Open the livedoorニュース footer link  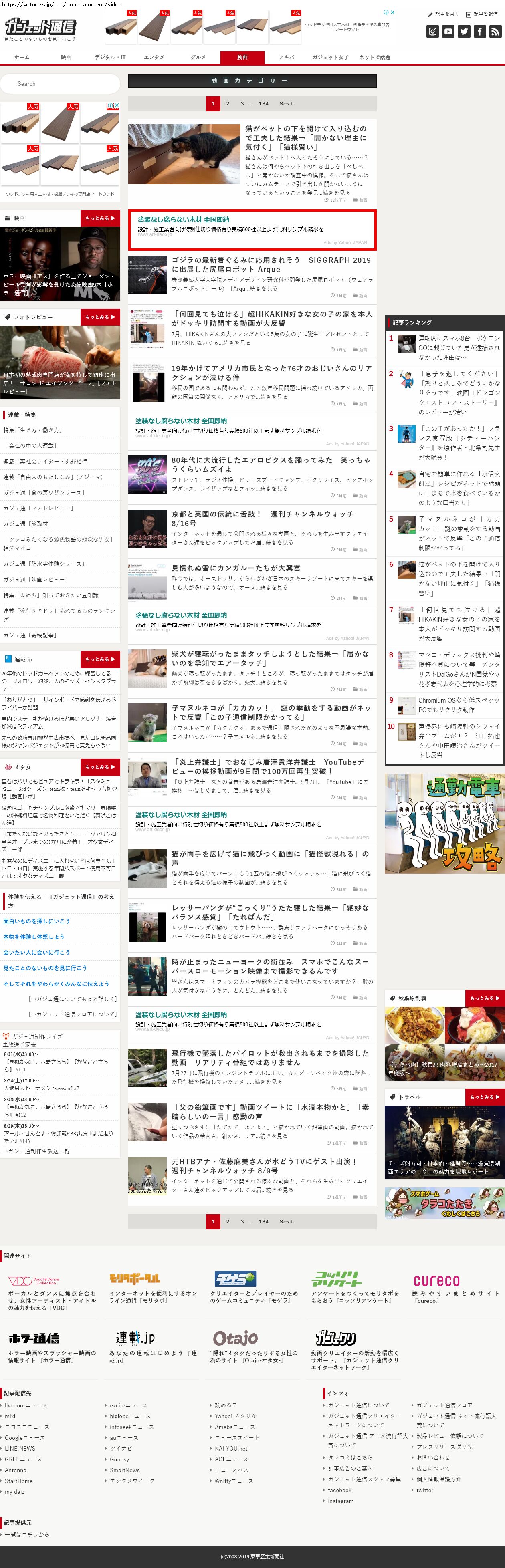(26, 1405)
